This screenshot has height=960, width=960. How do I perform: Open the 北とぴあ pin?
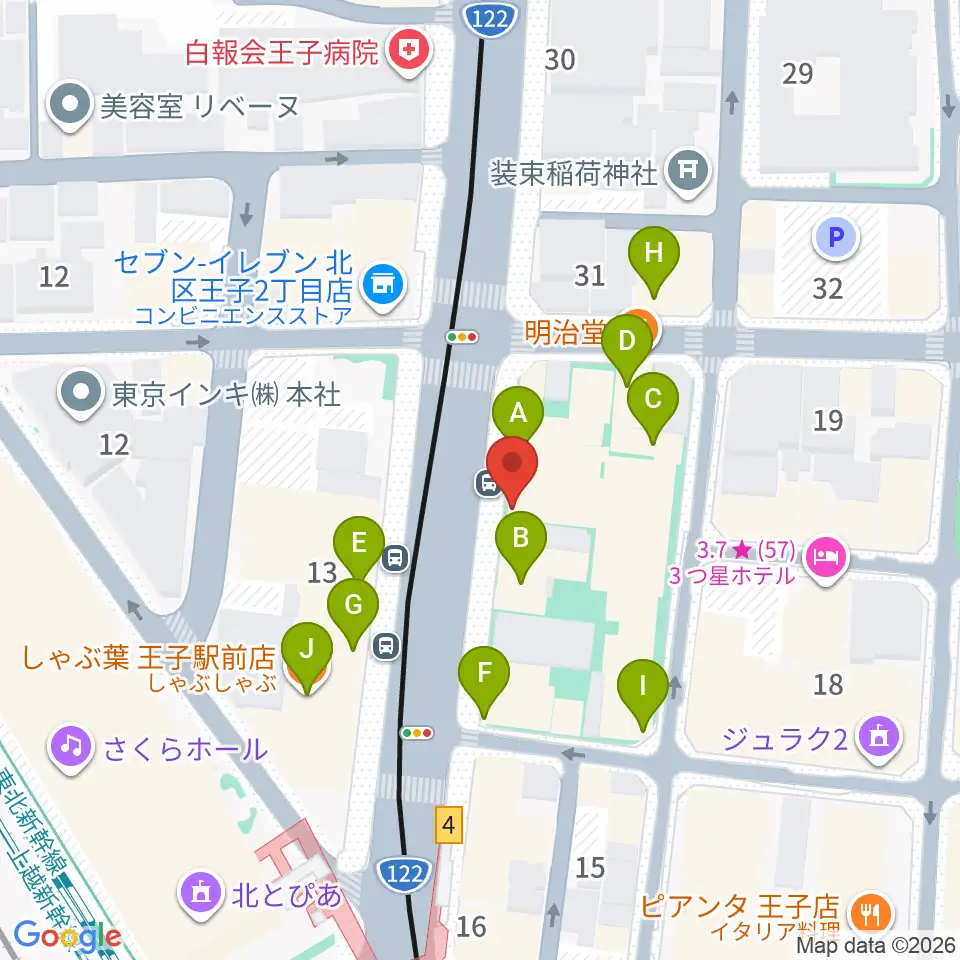(200, 896)
